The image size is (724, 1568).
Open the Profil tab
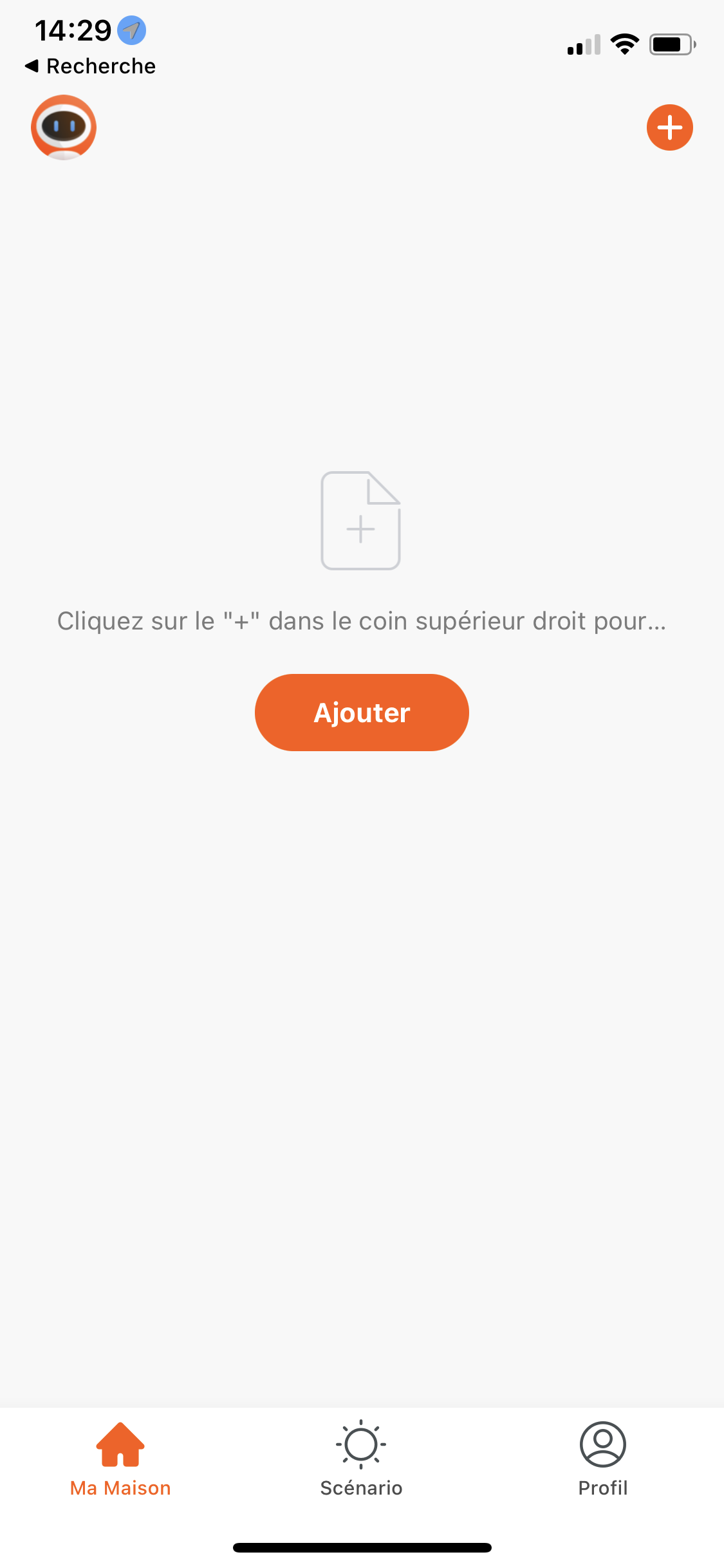(602, 1459)
